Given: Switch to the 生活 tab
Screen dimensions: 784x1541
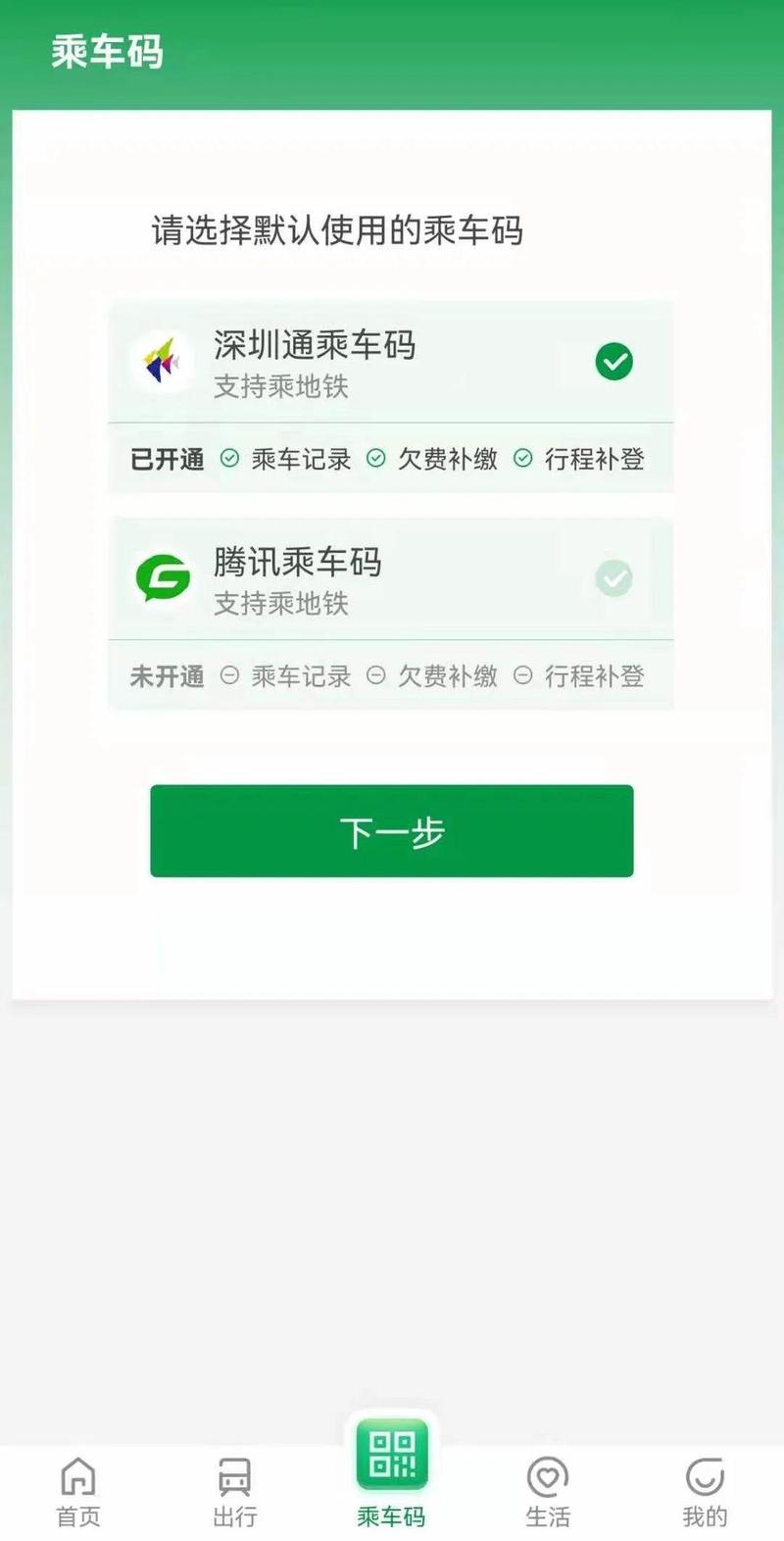Looking at the screenshot, I should click(548, 1492).
